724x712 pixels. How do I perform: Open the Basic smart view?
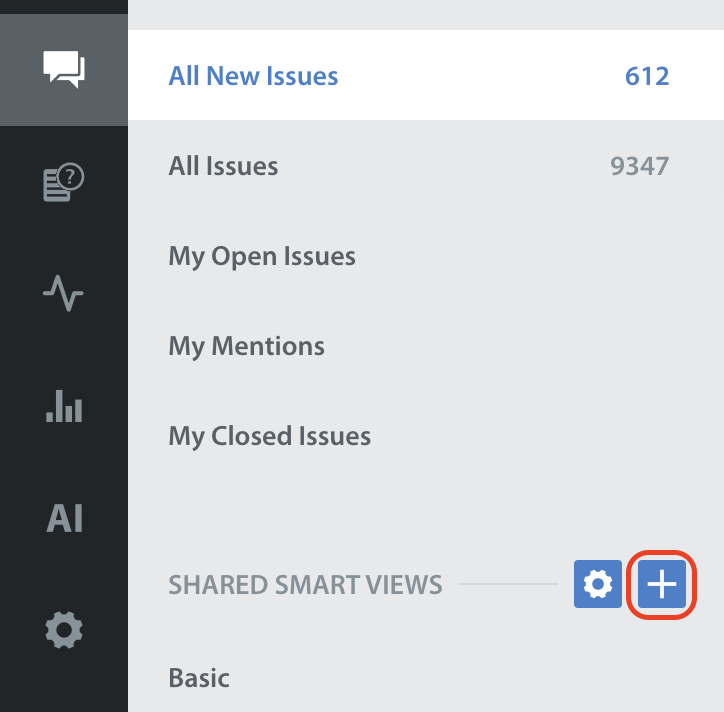(200, 678)
